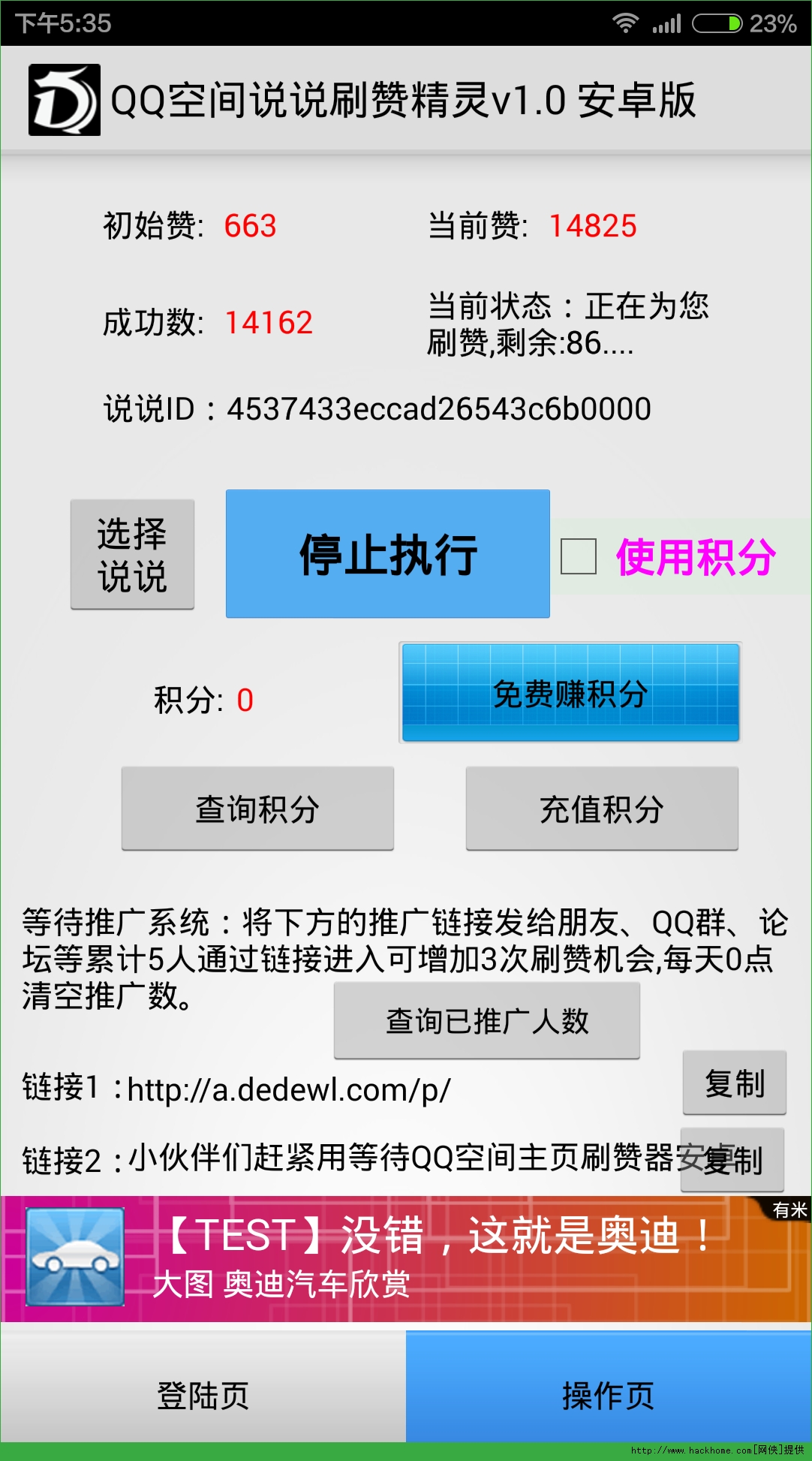Check points with 查询积分
The width and height of the screenshot is (812, 1461).
(257, 809)
